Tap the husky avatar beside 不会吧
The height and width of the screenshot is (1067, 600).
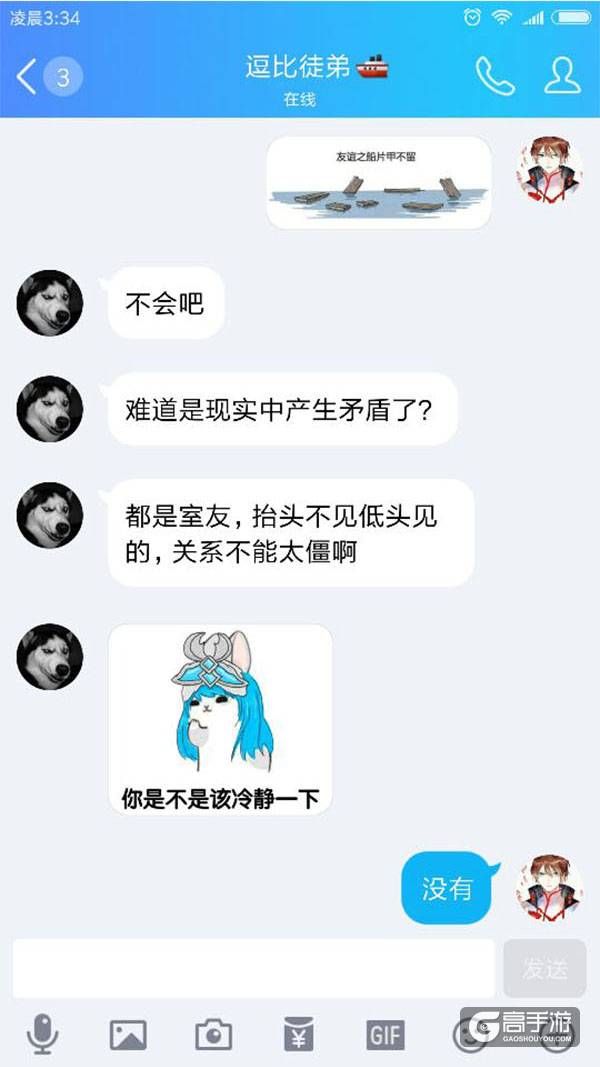[50, 303]
